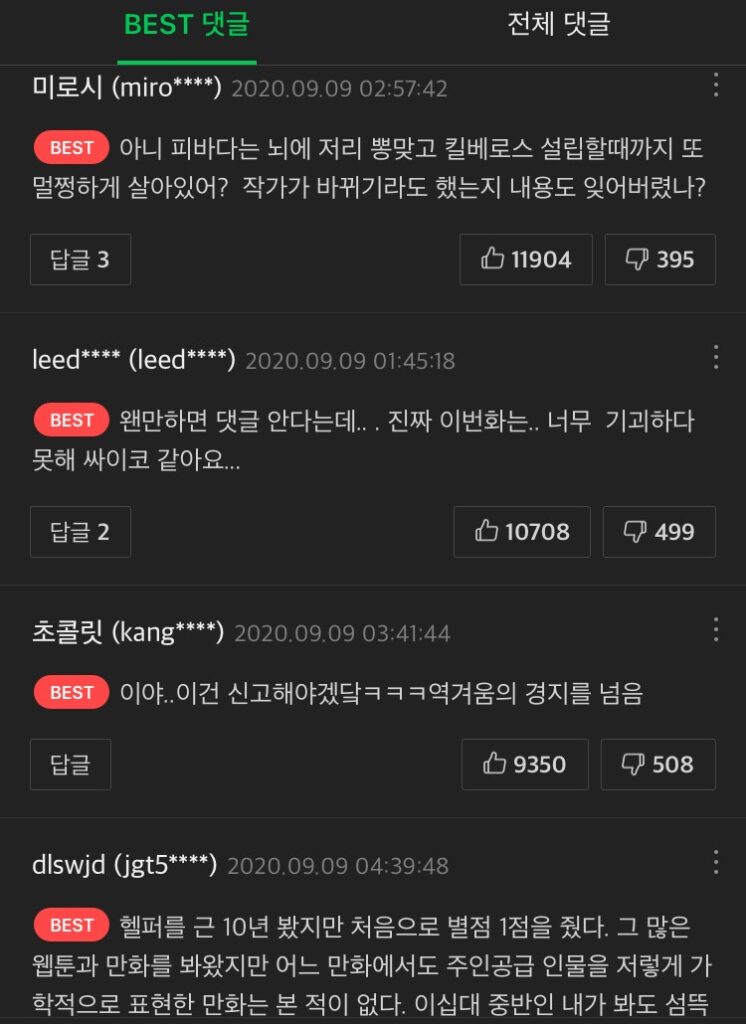This screenshot has width=746, height=1024.
Task: Like 미로시's comment with 11904 likes
Action: pos(526,260)
